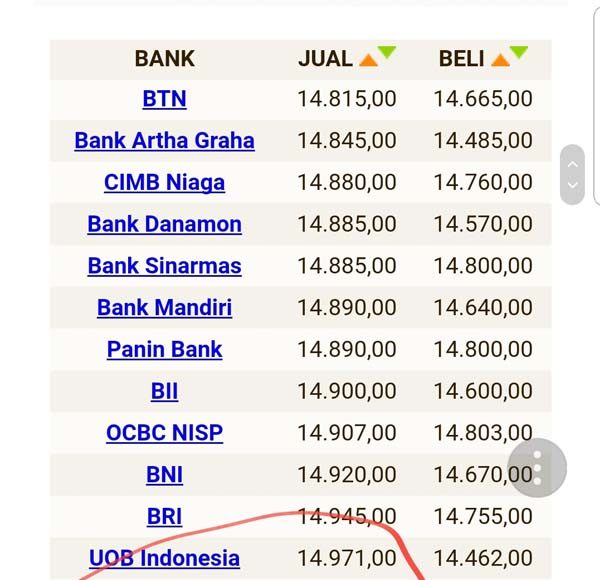Open the Bank Danamon link
The height and width of the screenshot is (580, 600).
164,224
